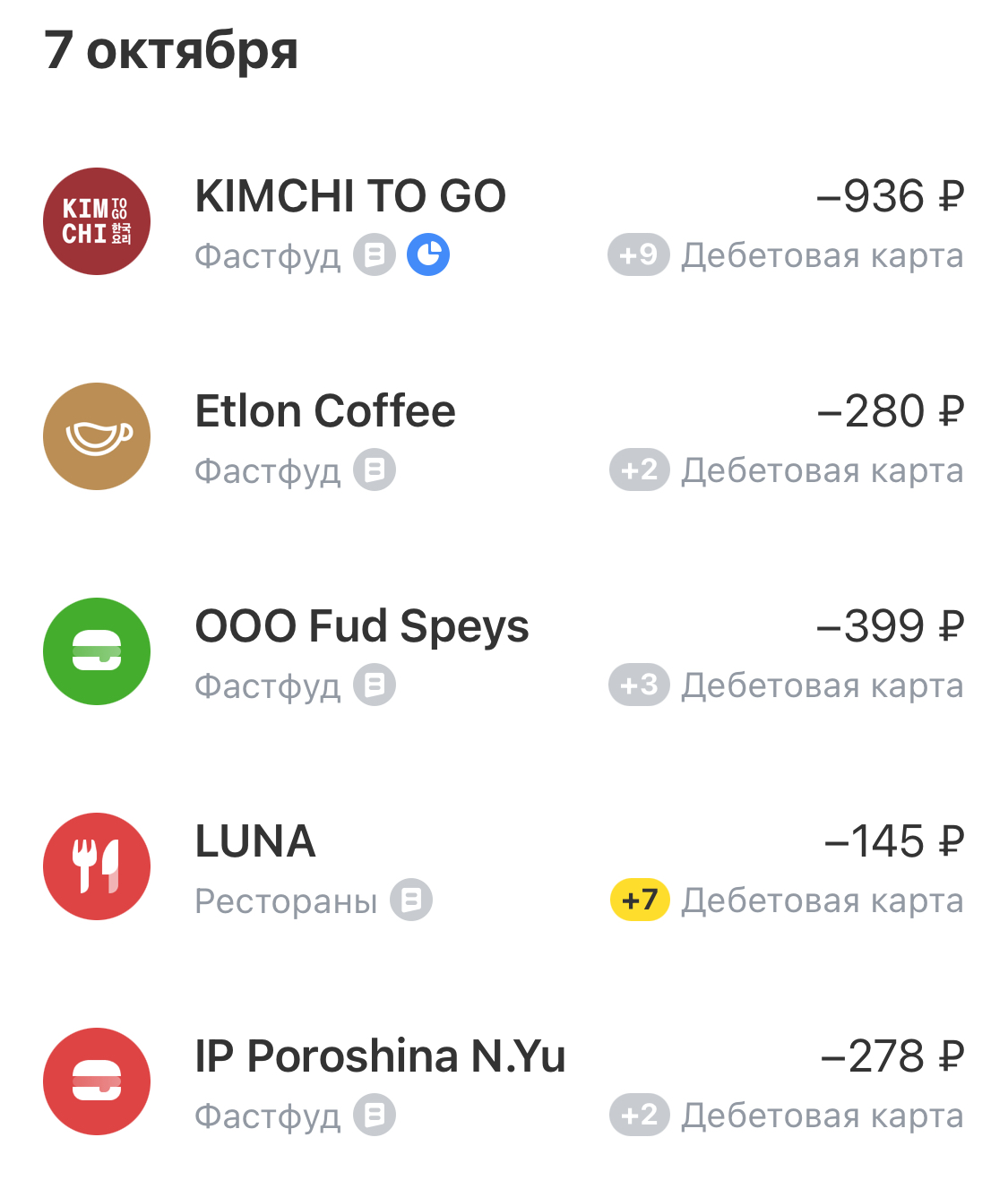Viewport: 1008px width, 1189px height.
Task: Expand the +9 bonus badge for KIMCHI TO GO
Action: click(x=638, y=254)
